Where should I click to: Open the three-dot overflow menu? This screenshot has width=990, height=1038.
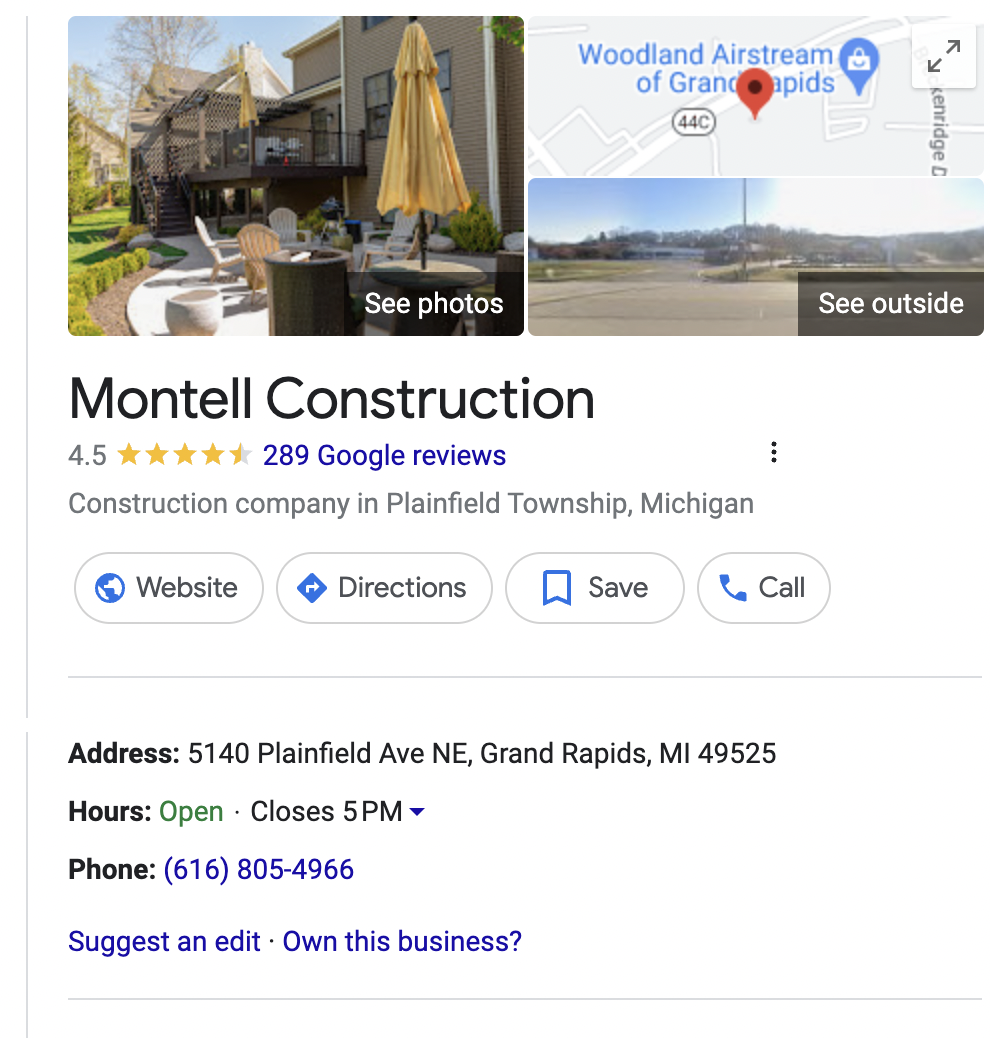[773, 453]
